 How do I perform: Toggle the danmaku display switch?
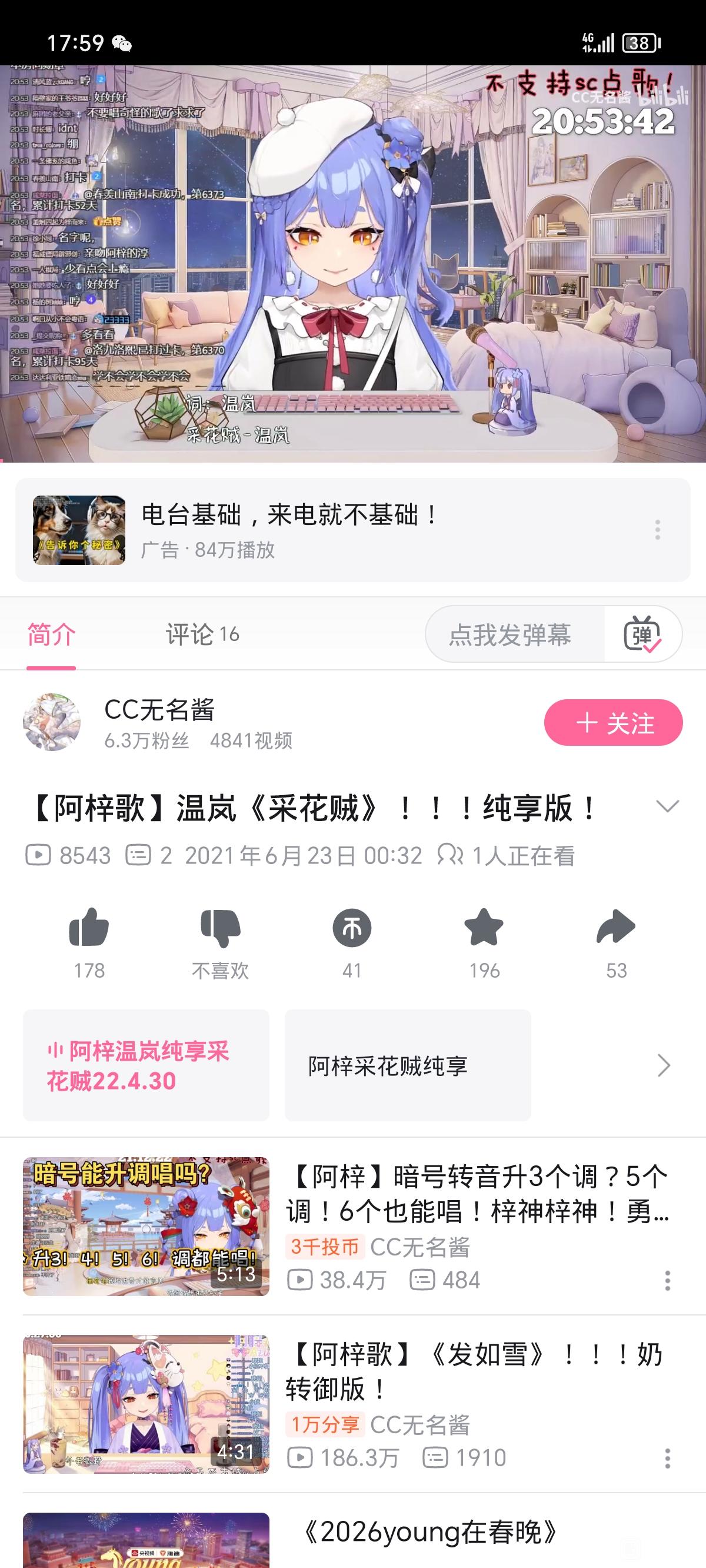642,634
